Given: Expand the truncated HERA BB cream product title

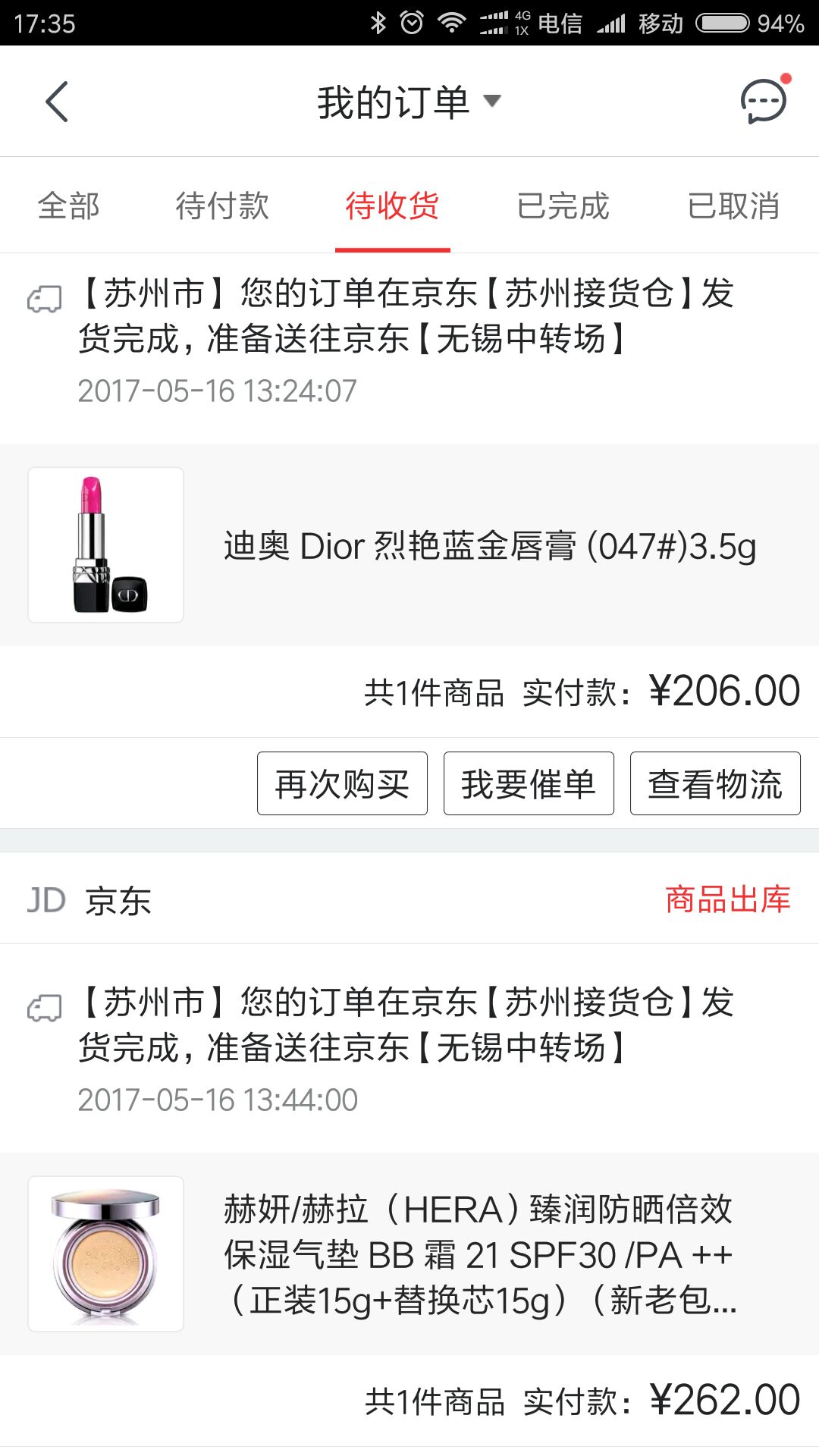Looking at the screenshot, I should tap(478, 1251).
